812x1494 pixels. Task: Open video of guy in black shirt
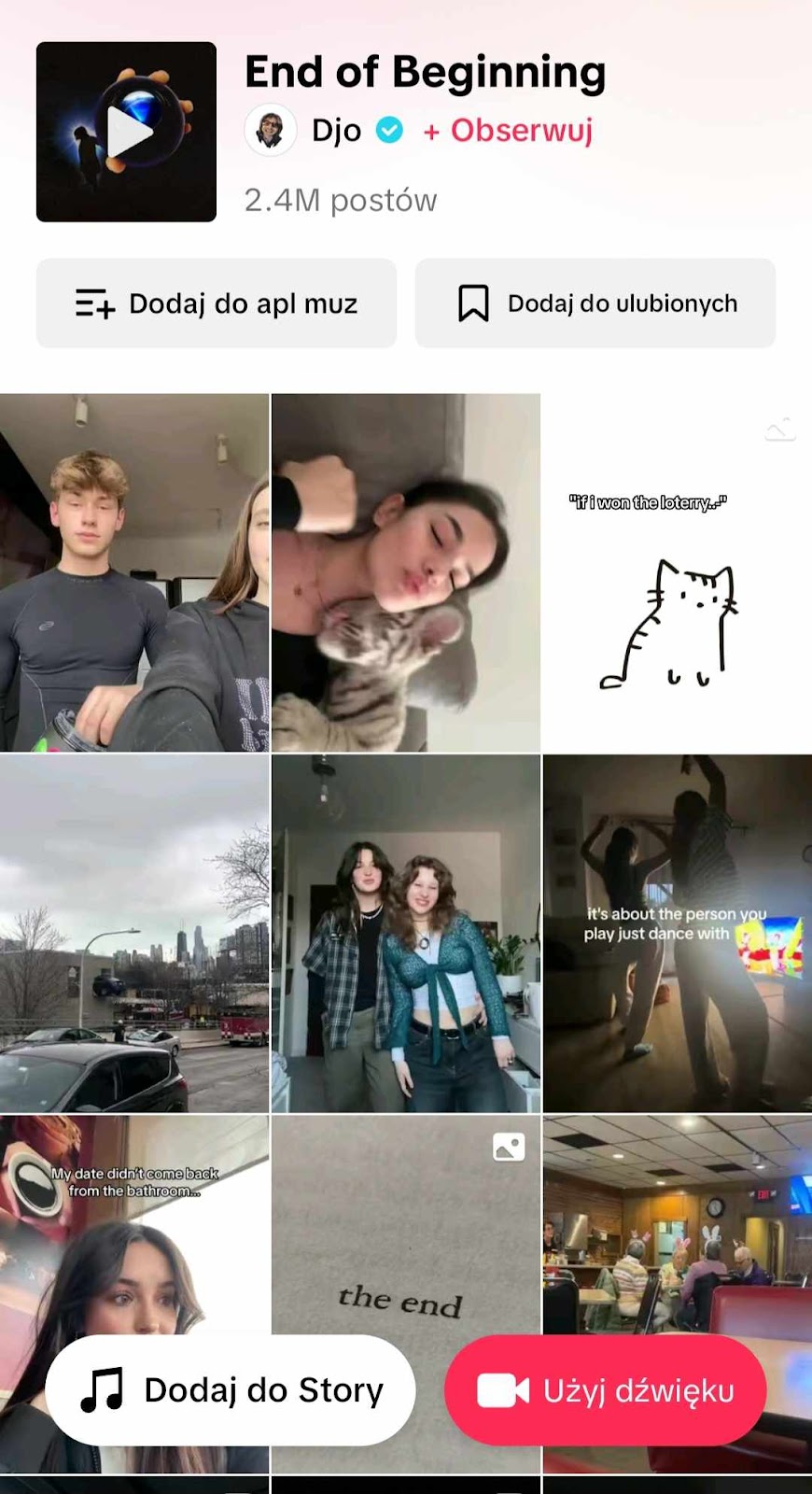[134, 572]
